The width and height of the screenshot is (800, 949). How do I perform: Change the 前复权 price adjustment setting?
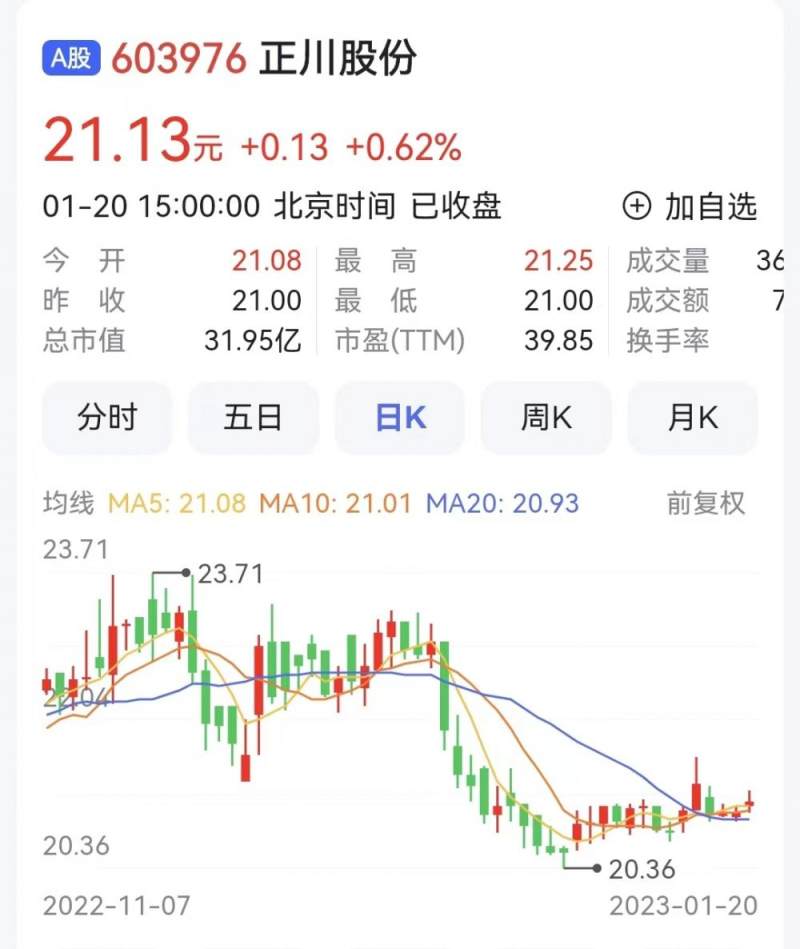(x=706, y=503)
